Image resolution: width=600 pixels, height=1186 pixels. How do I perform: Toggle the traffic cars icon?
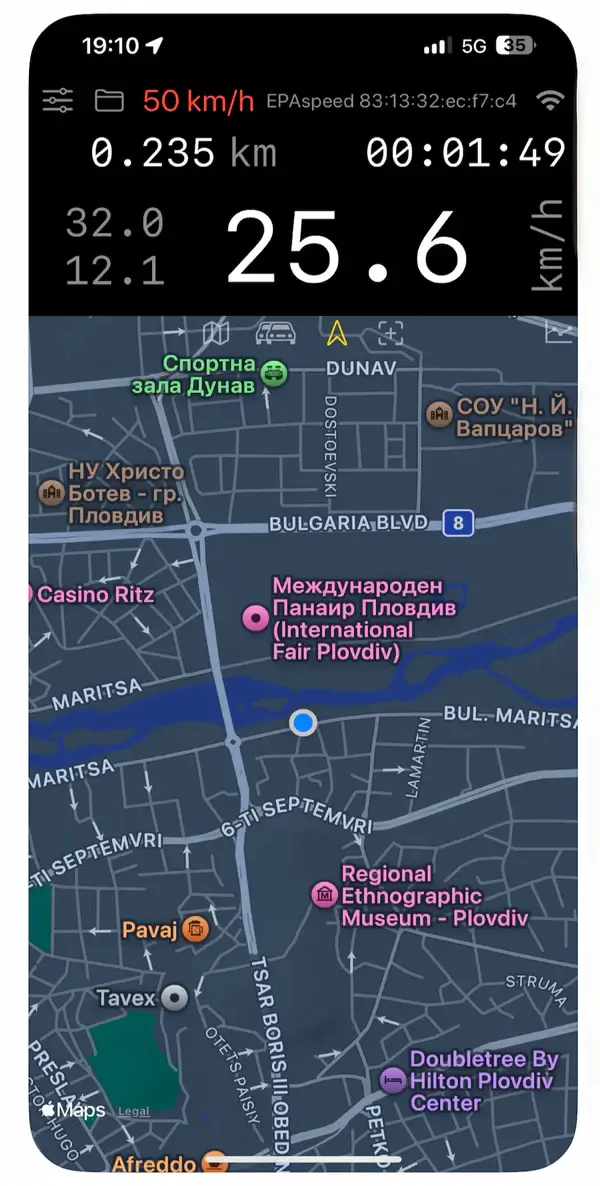(275, 332)
